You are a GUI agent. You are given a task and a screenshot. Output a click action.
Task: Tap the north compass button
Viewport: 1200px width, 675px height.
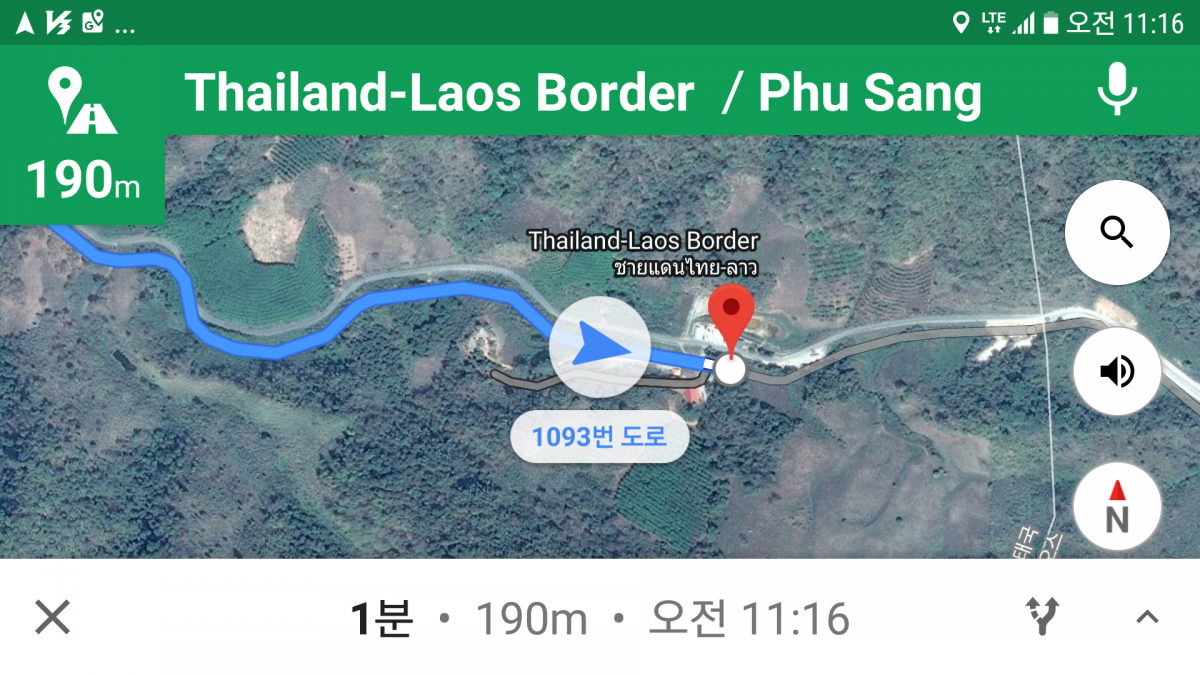(1117, 507)
